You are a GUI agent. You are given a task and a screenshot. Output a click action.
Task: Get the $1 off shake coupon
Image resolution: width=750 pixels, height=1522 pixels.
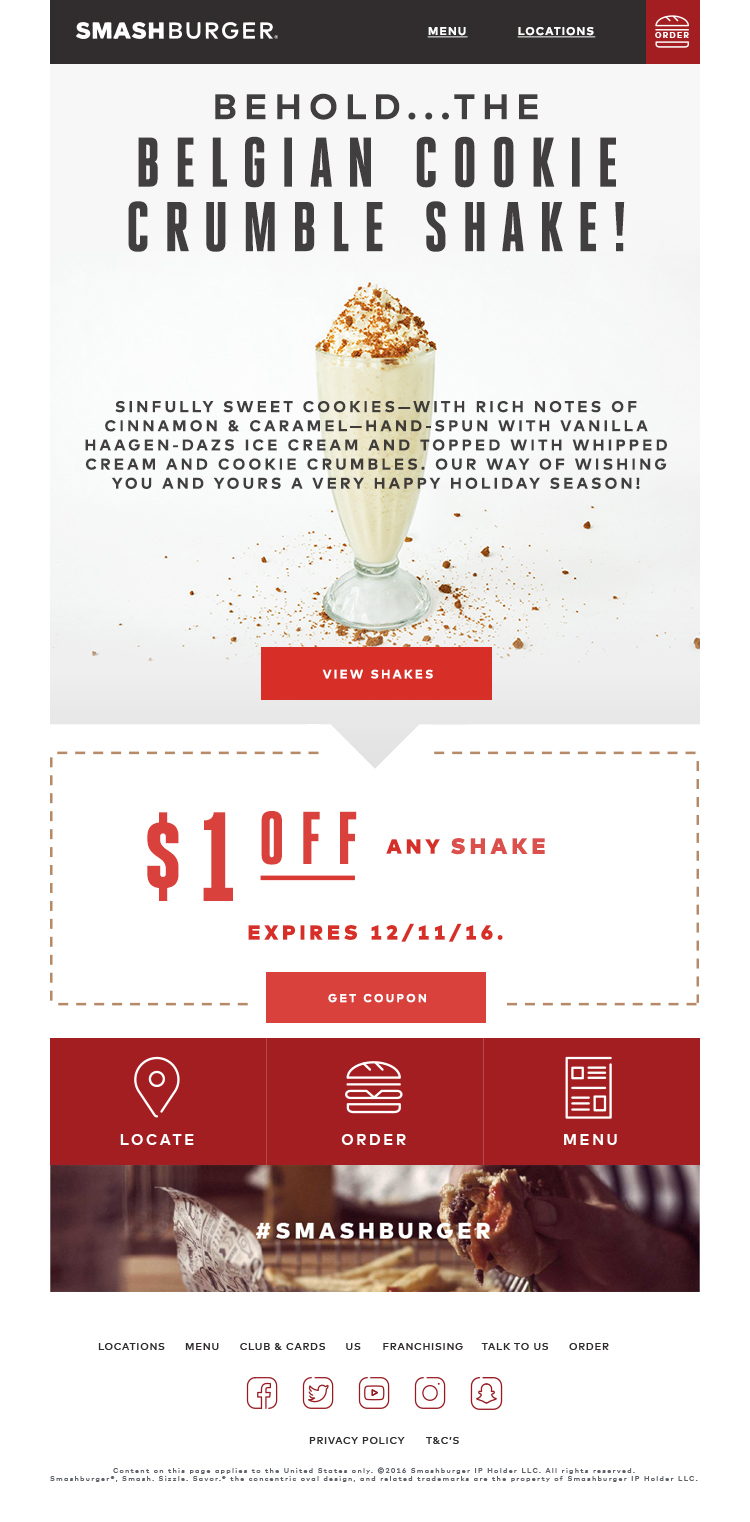(x=376, y=998)
